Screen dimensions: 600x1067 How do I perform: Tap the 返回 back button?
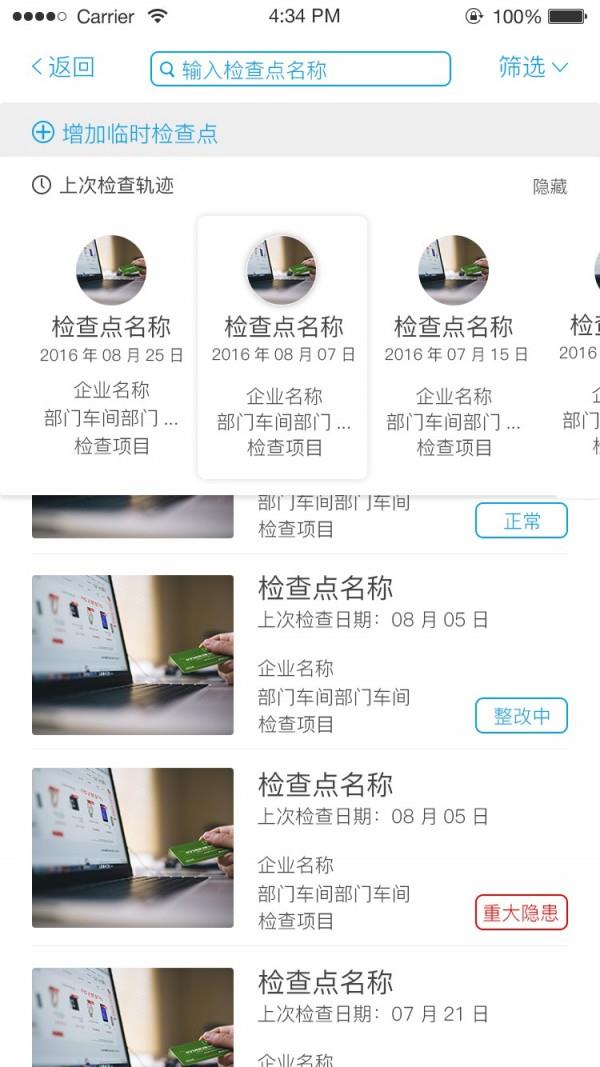[62, 67]
